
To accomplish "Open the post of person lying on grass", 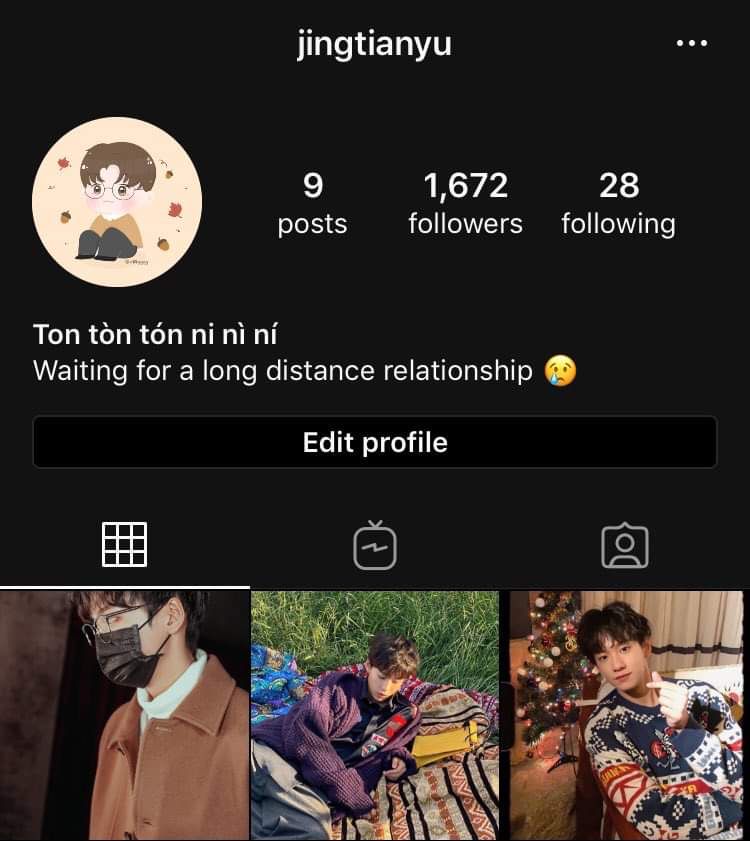I will pyautogui.click(x=375, y=715).
